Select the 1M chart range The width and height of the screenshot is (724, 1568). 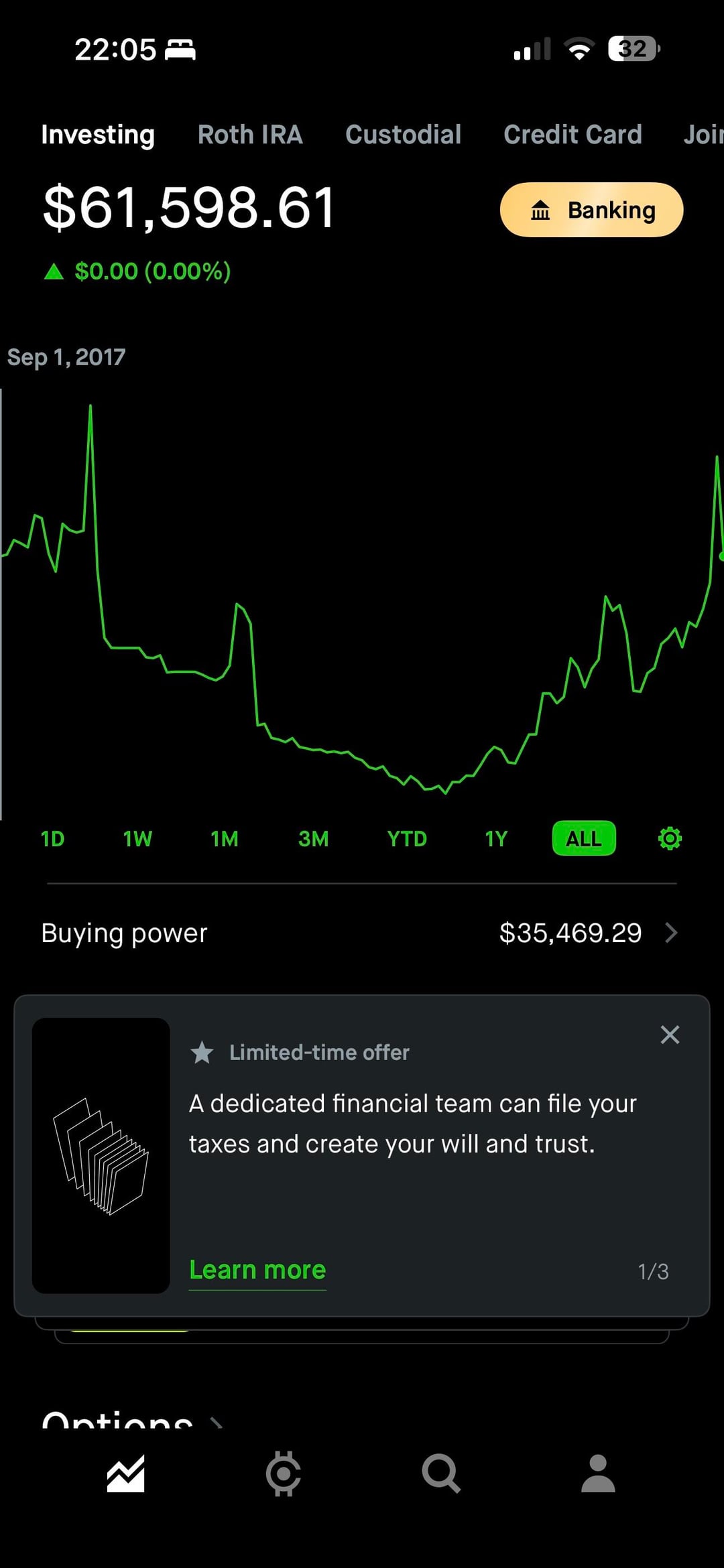coord(225,839)
